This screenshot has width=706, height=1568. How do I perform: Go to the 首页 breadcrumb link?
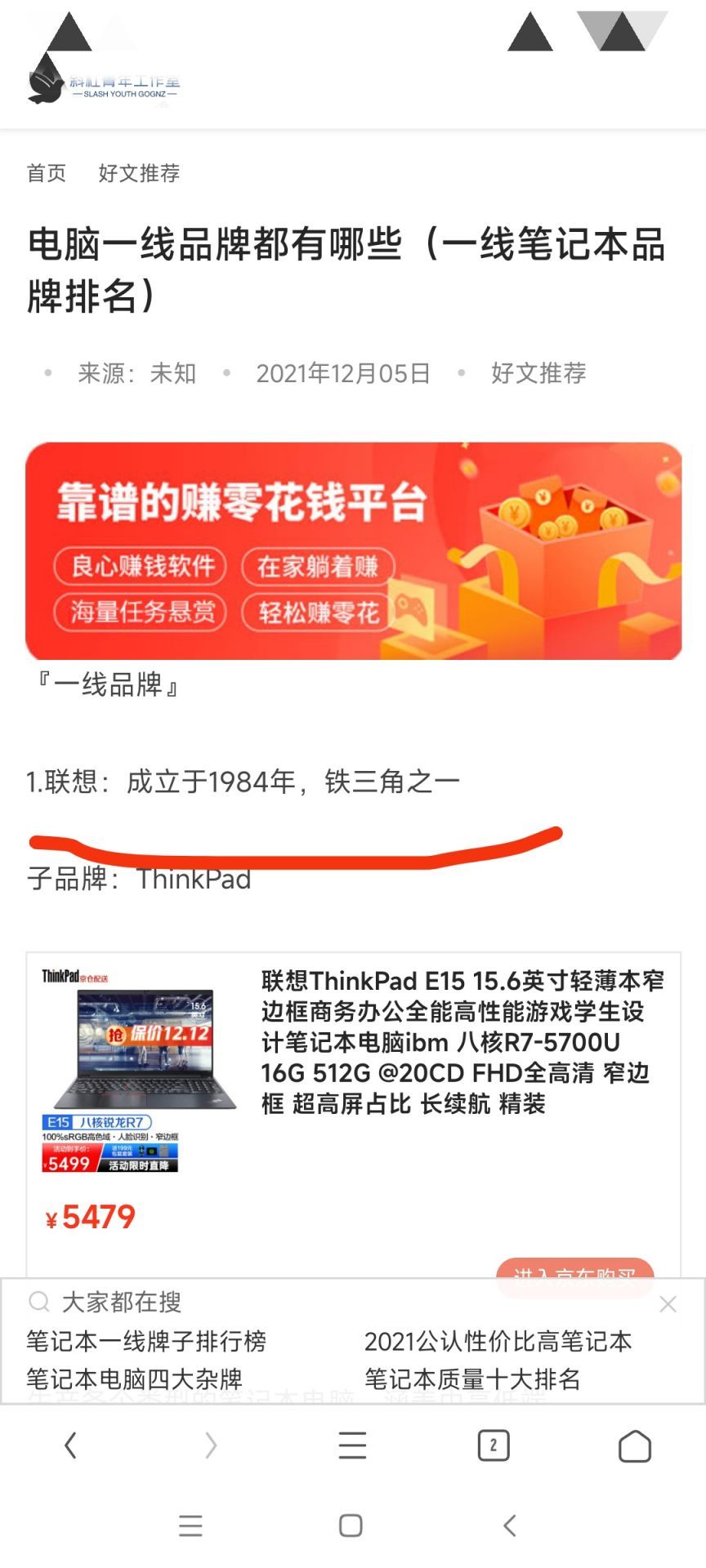[x=47, y=173]
